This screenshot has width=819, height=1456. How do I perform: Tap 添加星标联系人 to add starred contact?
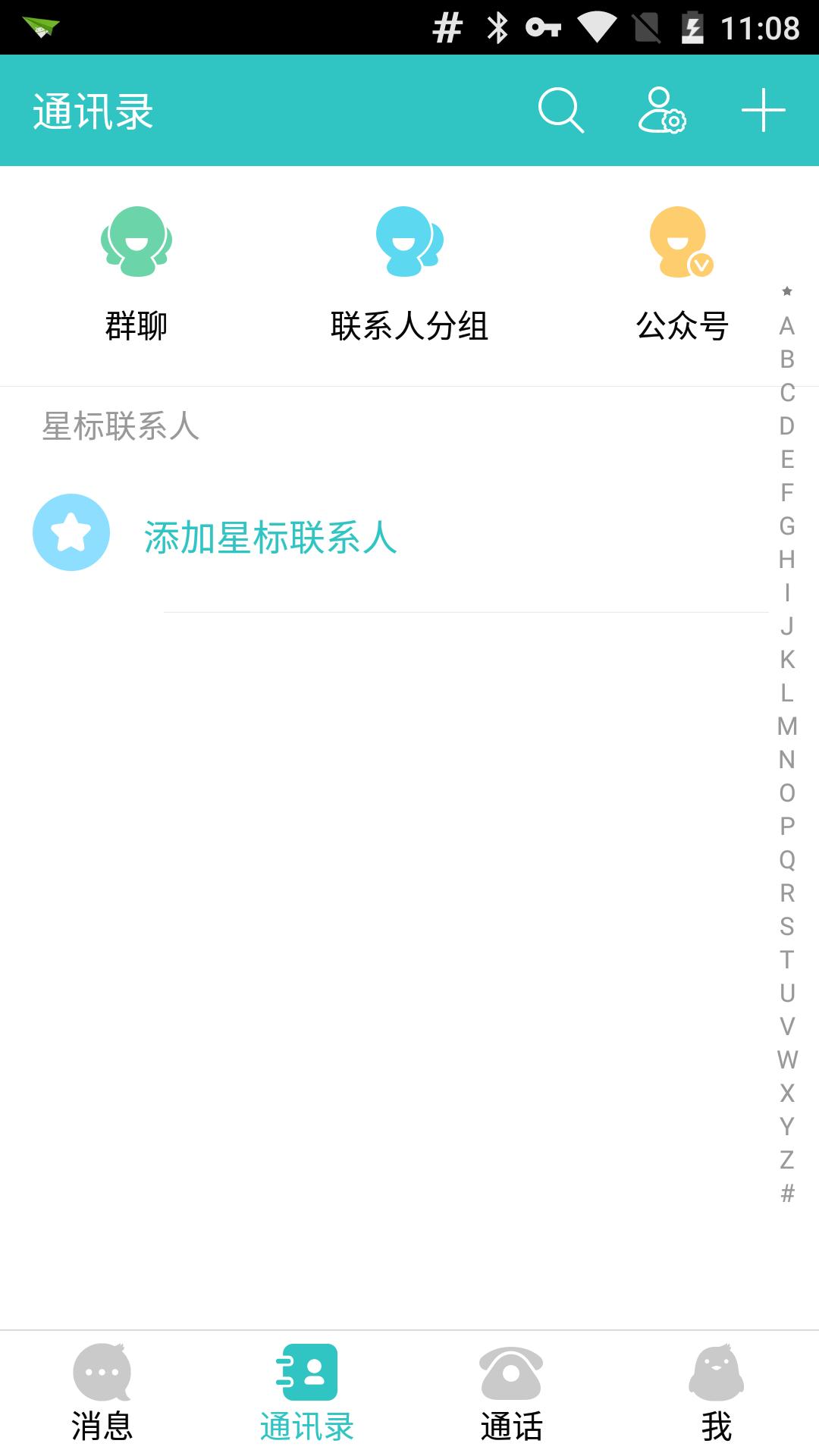pos(270,537)
